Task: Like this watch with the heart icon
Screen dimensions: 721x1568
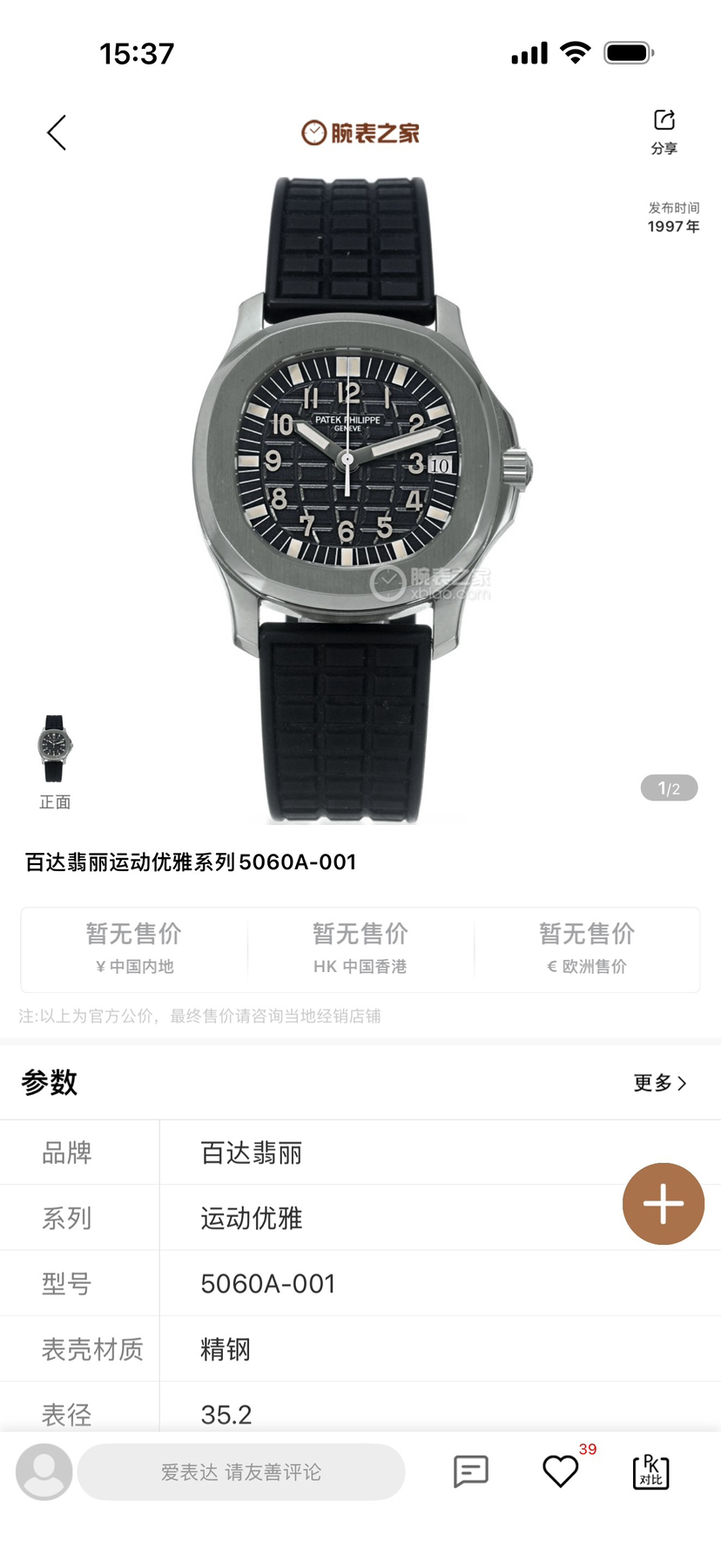Action: 560,1472
